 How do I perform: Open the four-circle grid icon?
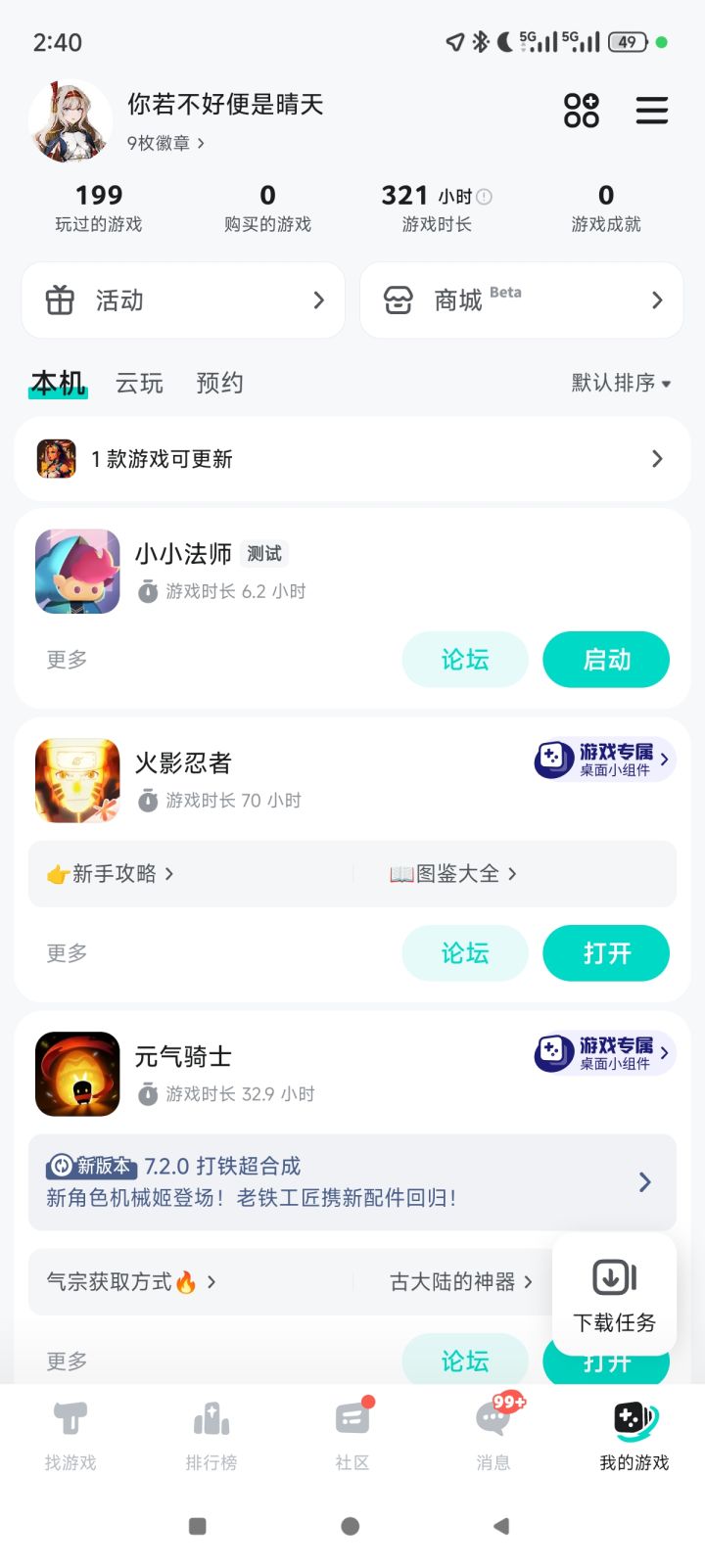pos(581,111)
